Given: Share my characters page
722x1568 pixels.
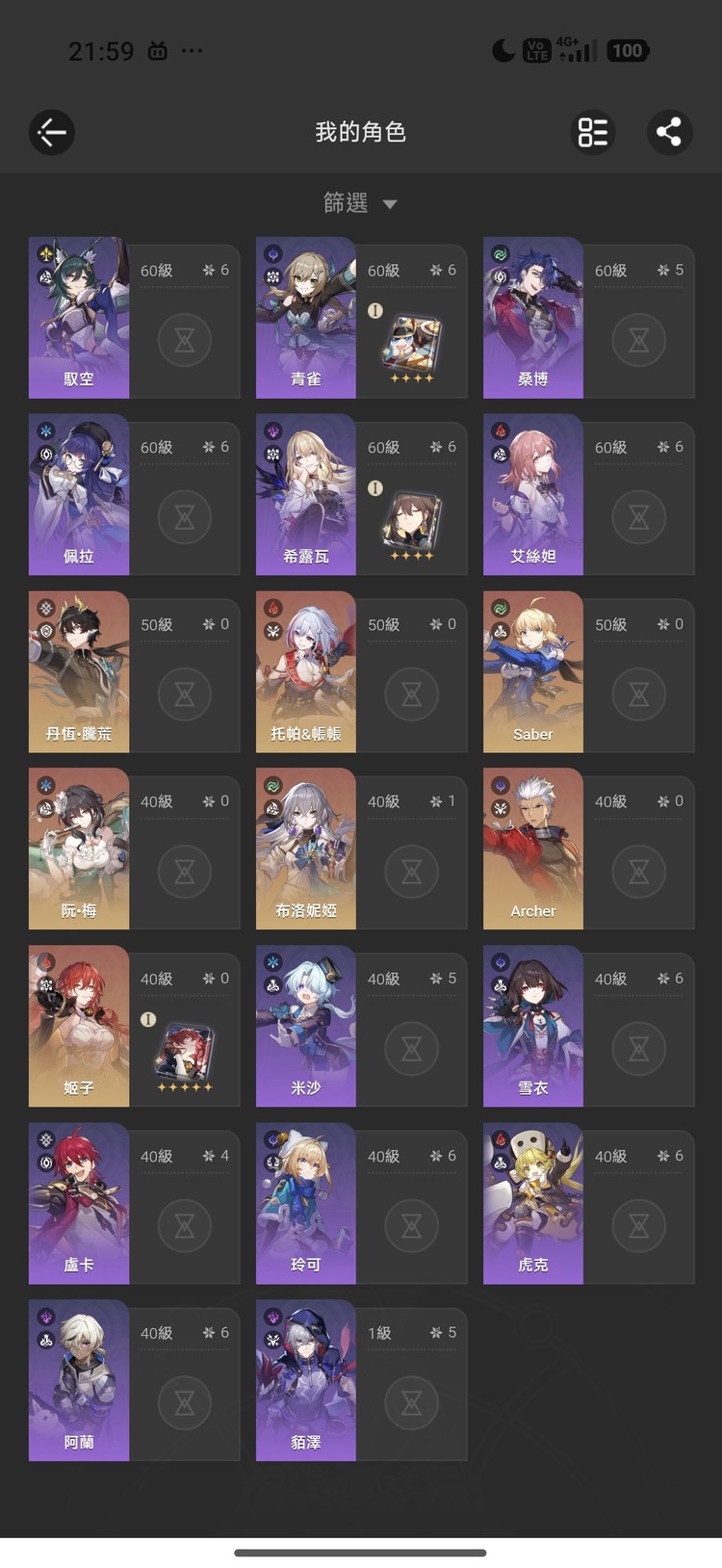Looking at the screenshot, I should (x=669, y=132).
